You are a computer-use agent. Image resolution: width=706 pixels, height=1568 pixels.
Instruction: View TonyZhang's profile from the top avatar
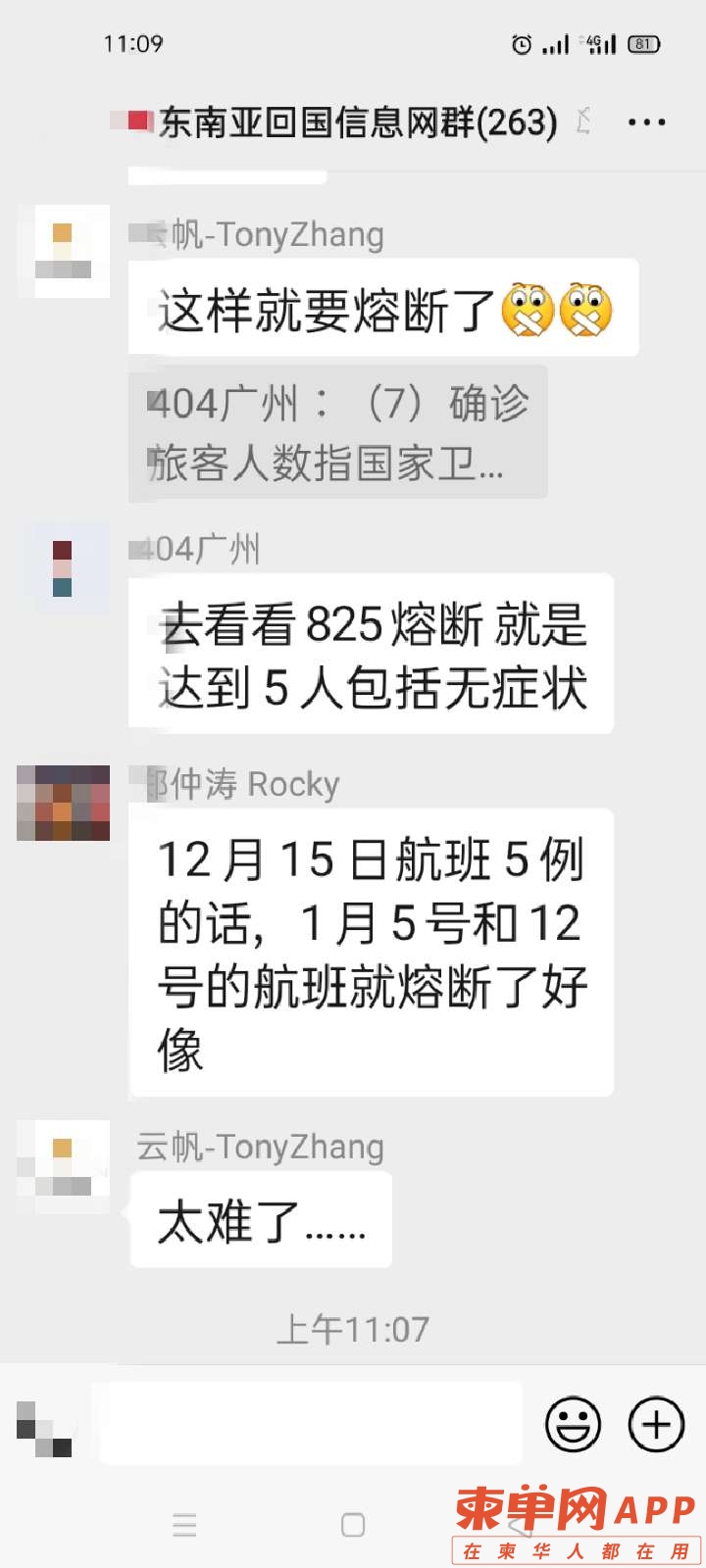64,252
